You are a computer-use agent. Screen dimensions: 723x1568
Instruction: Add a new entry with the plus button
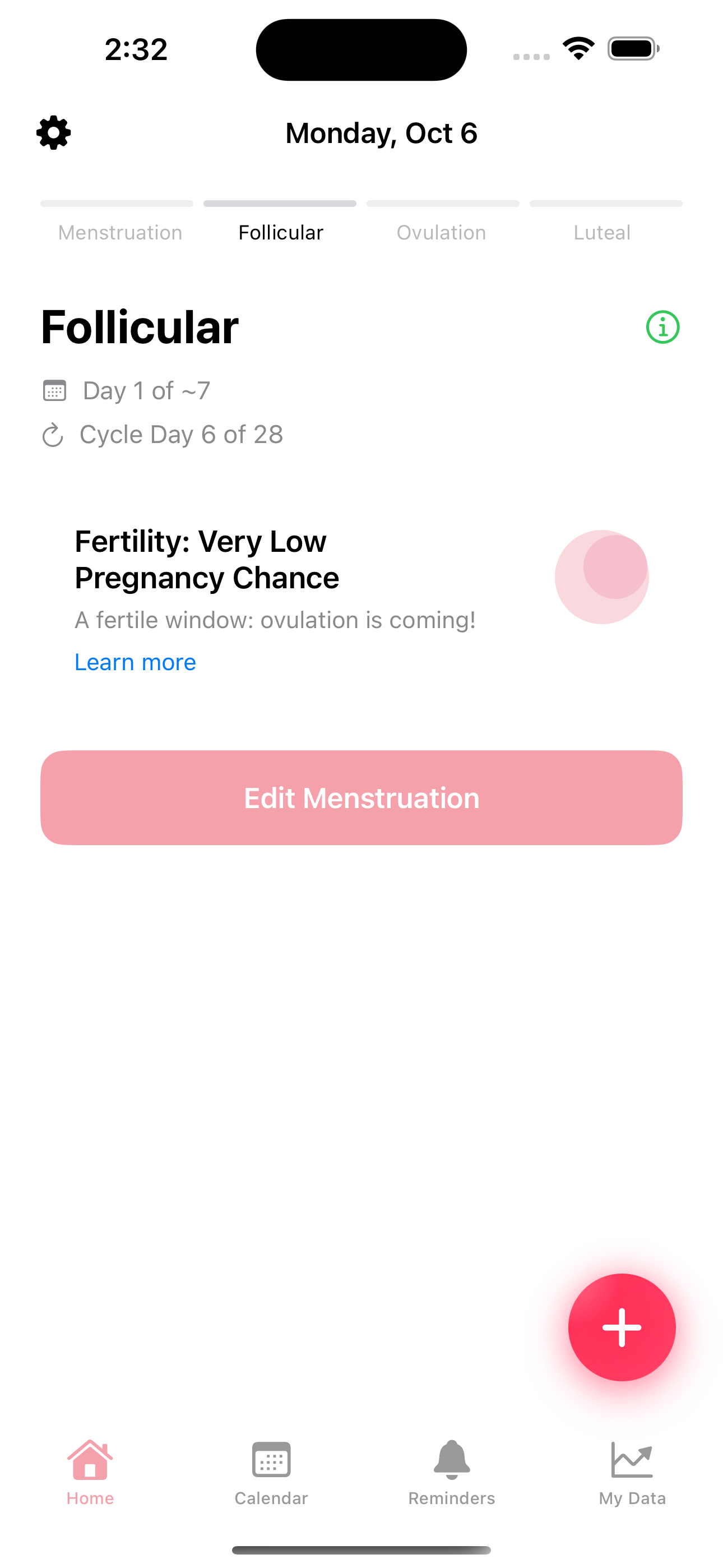click(622, 1327)
